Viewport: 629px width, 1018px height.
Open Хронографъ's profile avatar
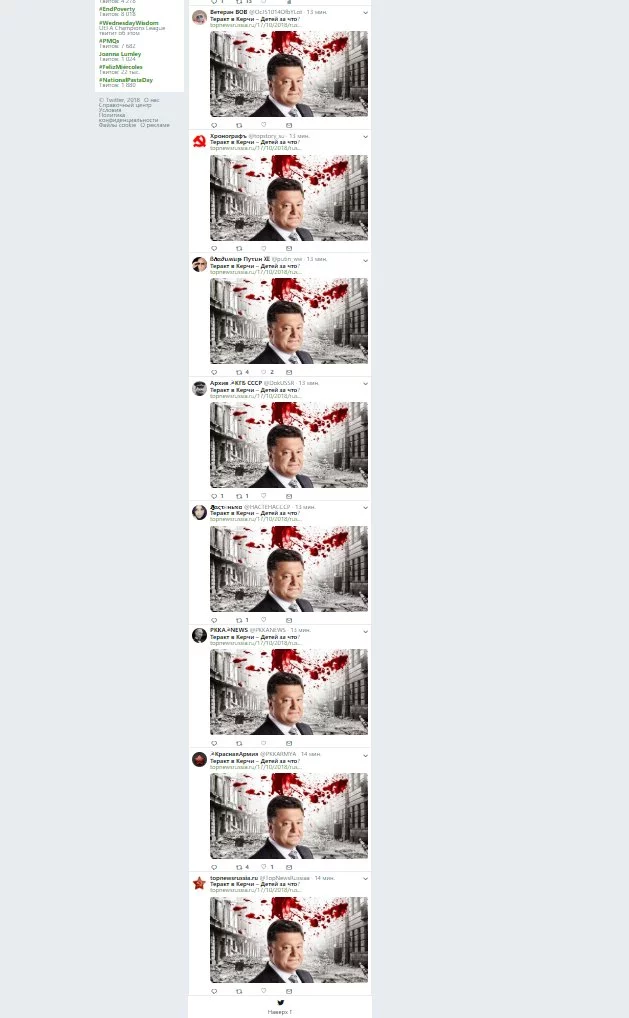click(x=199, y=141)
